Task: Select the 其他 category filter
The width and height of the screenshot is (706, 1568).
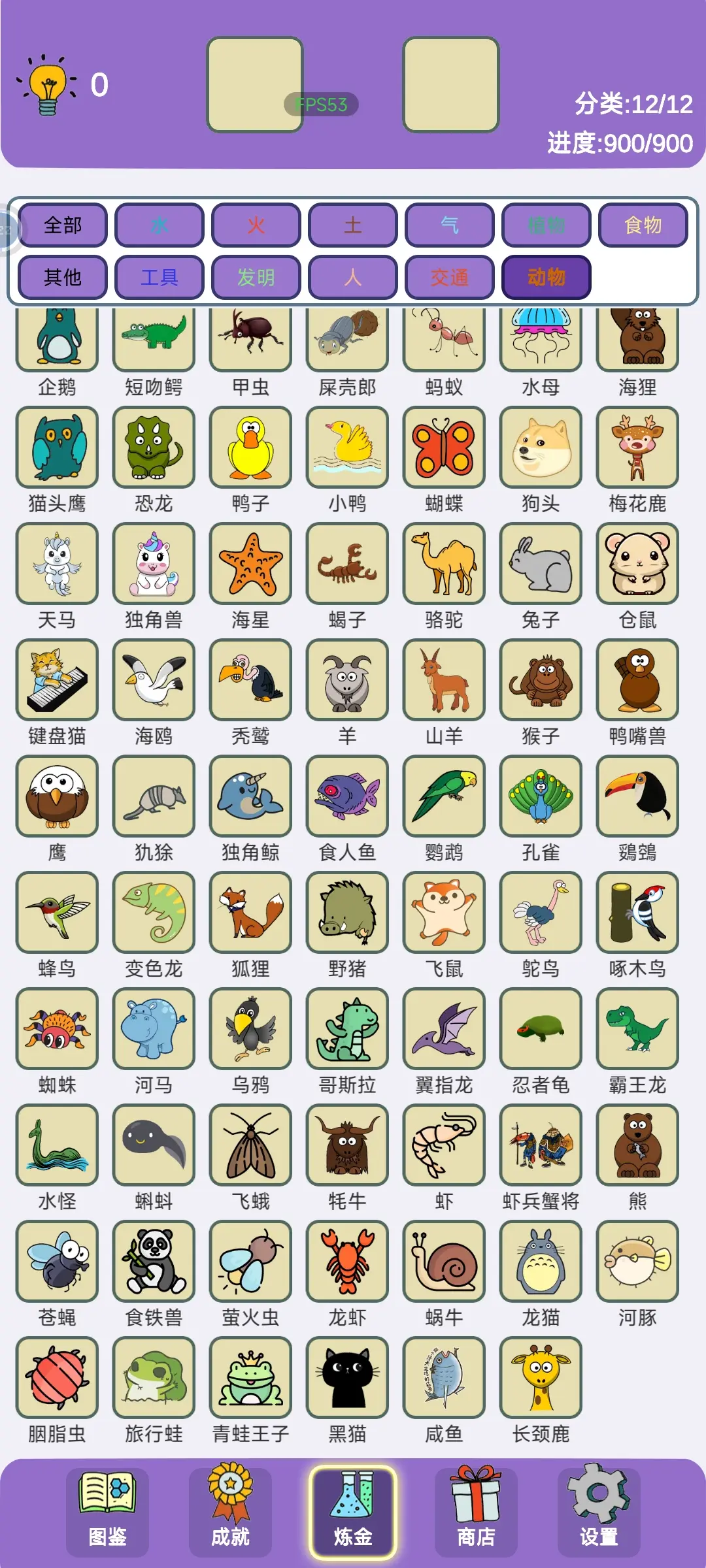Action: point(63,277)
